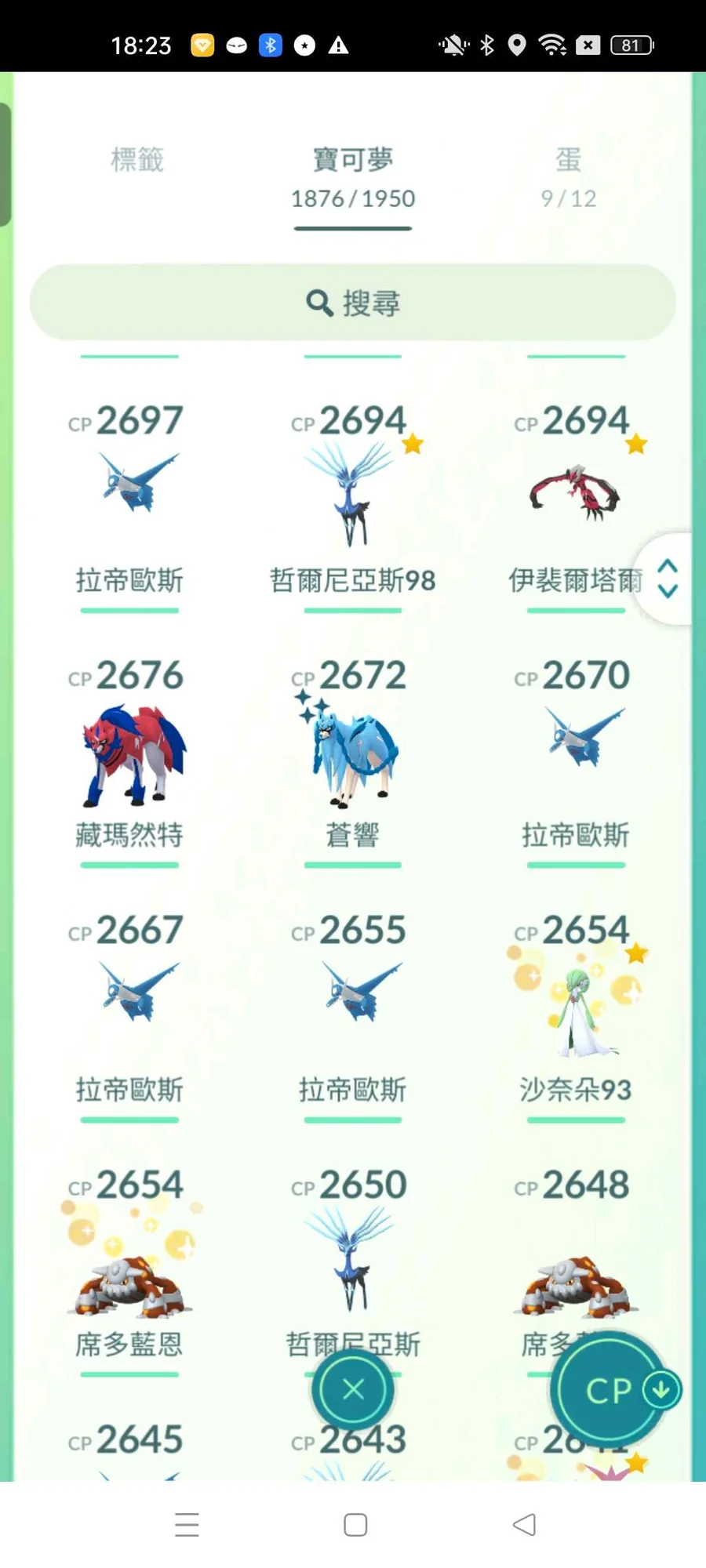The height and width of the screenshot is (1568, 706).
Task: Close the Pokémon list with X button
Action: pyautogui.click(x=353, y=1390)
